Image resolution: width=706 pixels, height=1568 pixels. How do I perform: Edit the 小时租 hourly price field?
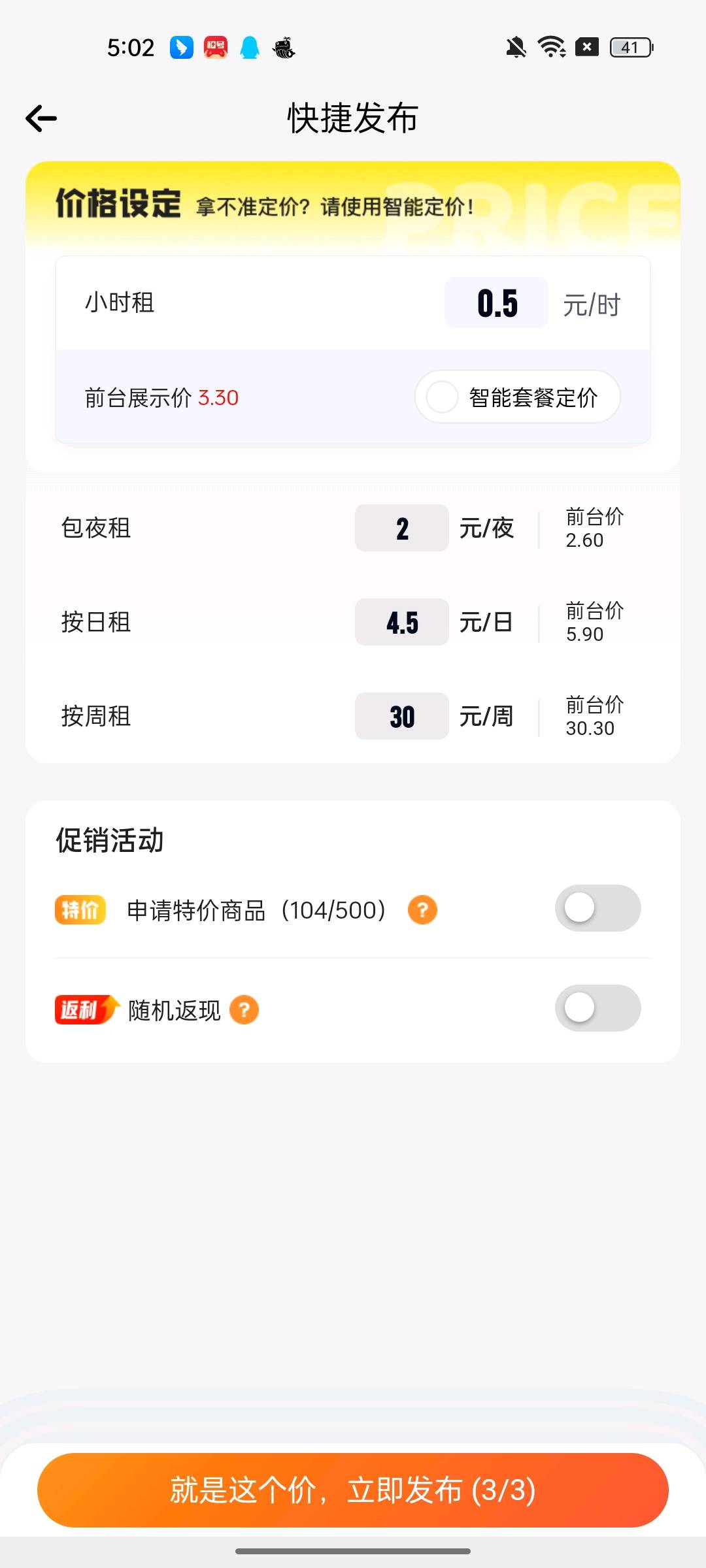496,303
